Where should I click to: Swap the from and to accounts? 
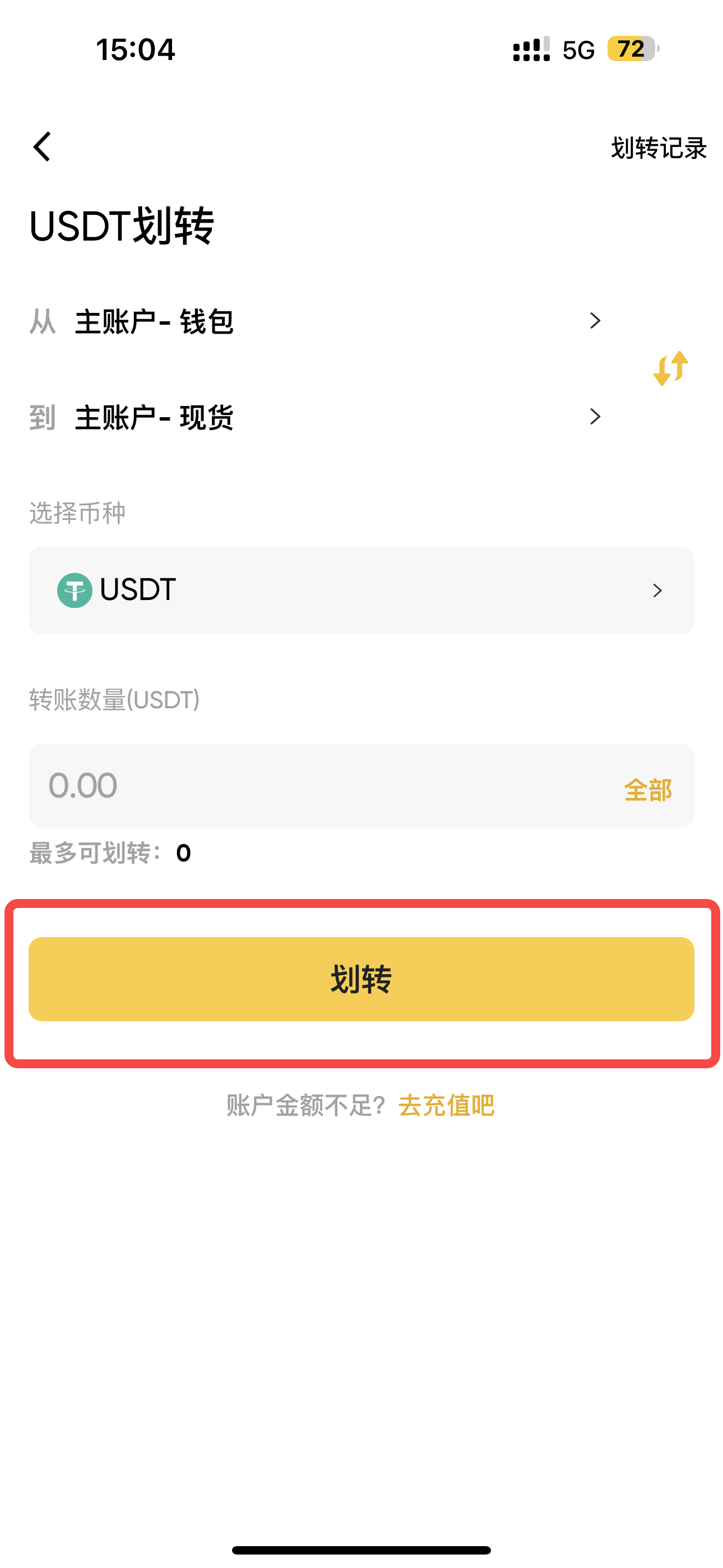tap(671, 368)
